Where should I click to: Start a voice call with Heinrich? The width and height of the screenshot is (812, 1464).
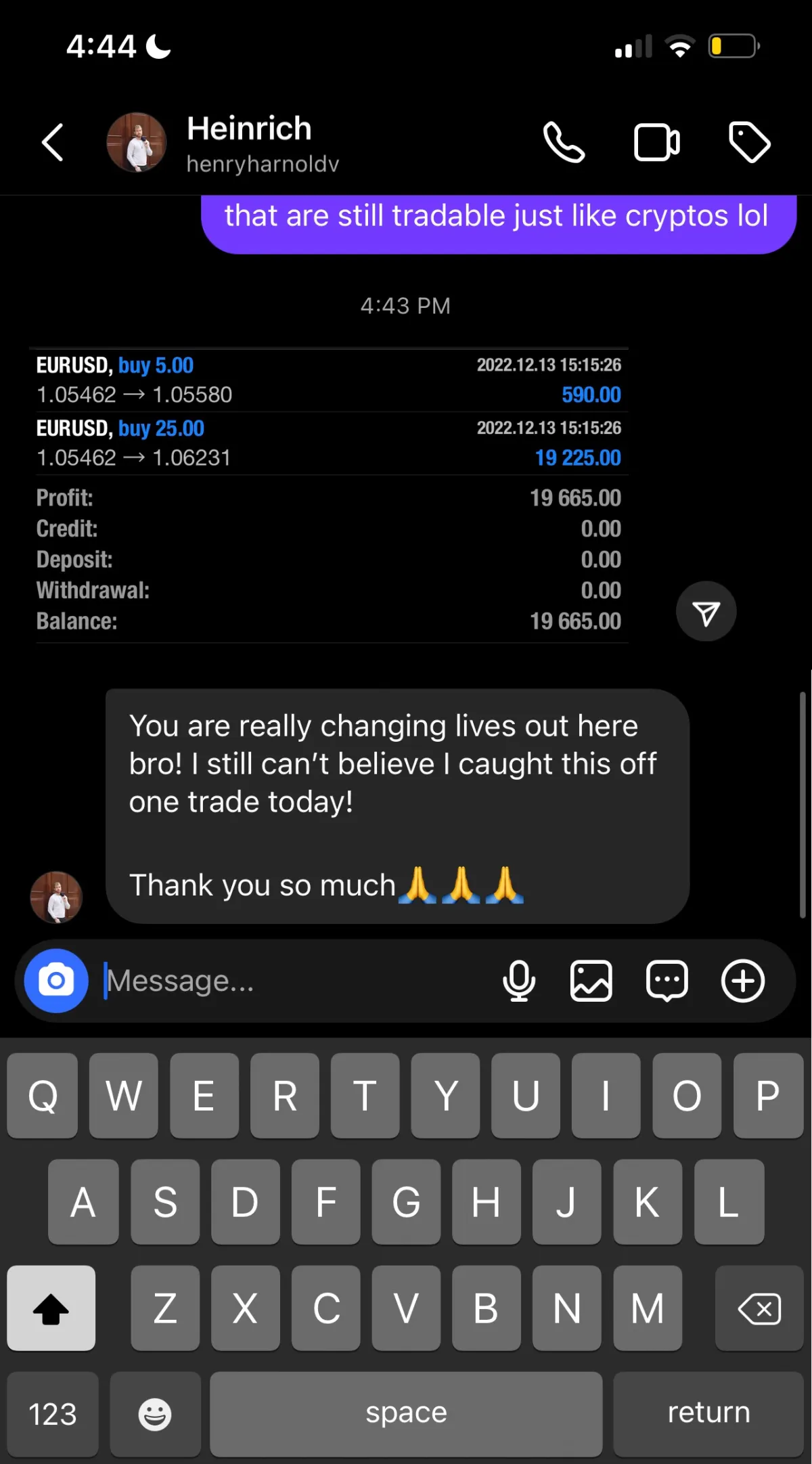[x=564, y=143]
